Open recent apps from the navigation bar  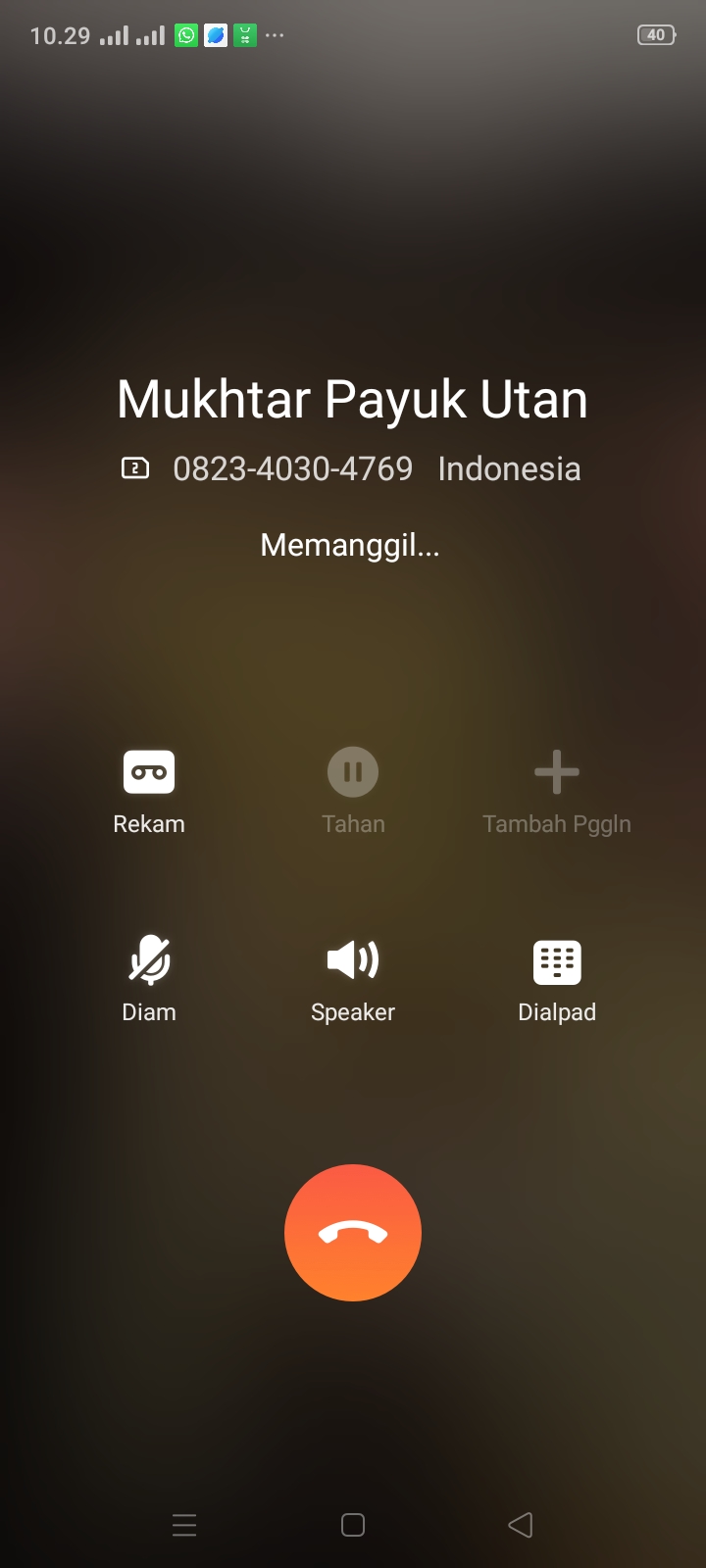pyautogui.click(x=184, y=1525)
